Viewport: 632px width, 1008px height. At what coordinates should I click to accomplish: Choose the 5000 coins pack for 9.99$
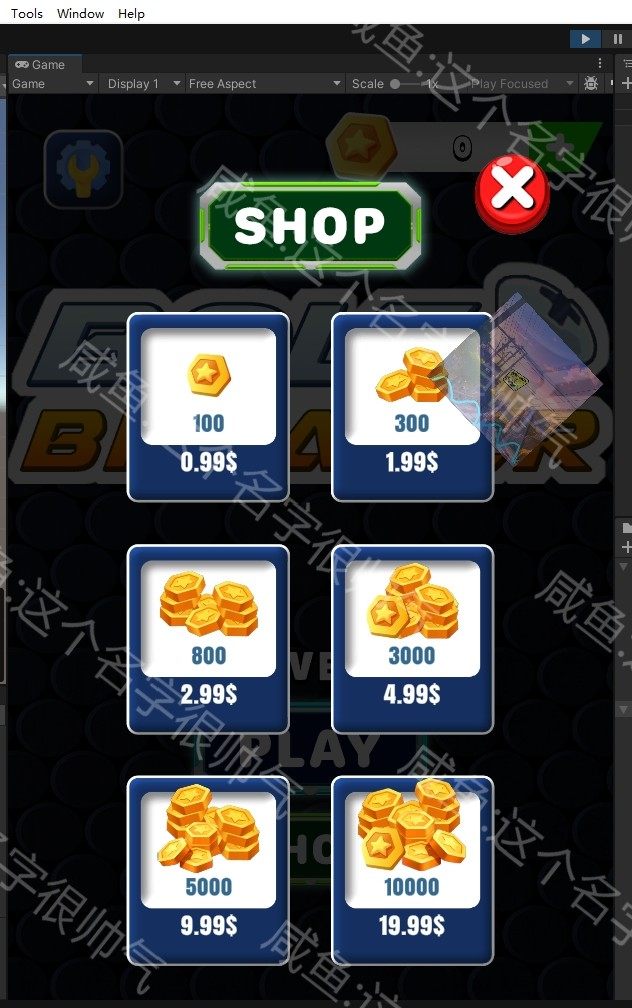pyautogui.click(x=208, y=870)
